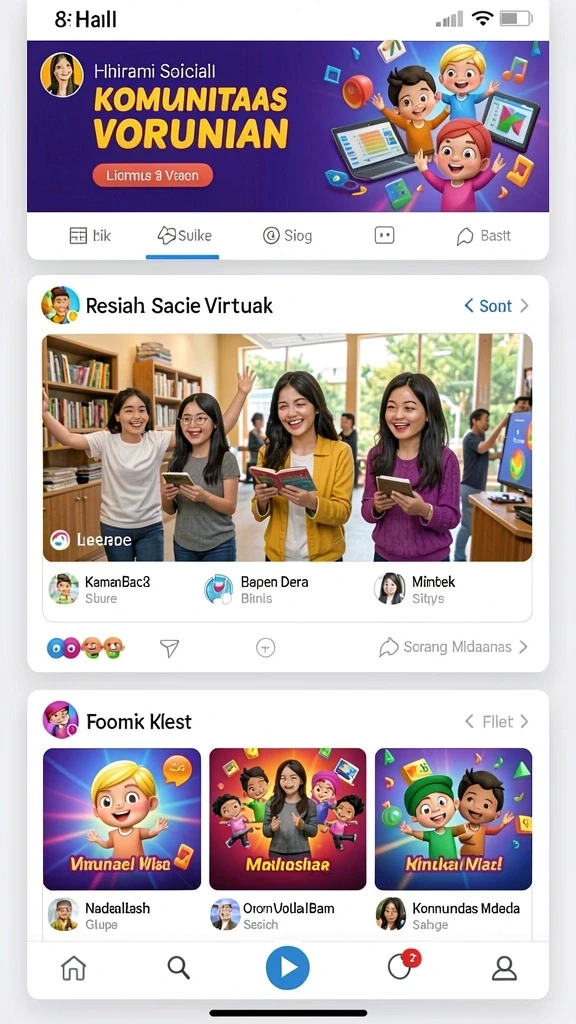Image resolution: width=576 pixels, height=1024 pixels.
Task: Tap the Liomus a Veaen banner button
Action: tap(153, 176)
